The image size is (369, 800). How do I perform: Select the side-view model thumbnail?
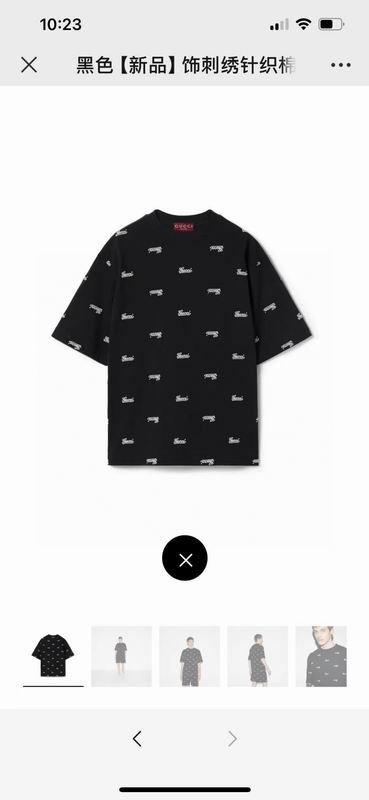tap(258, 656)
